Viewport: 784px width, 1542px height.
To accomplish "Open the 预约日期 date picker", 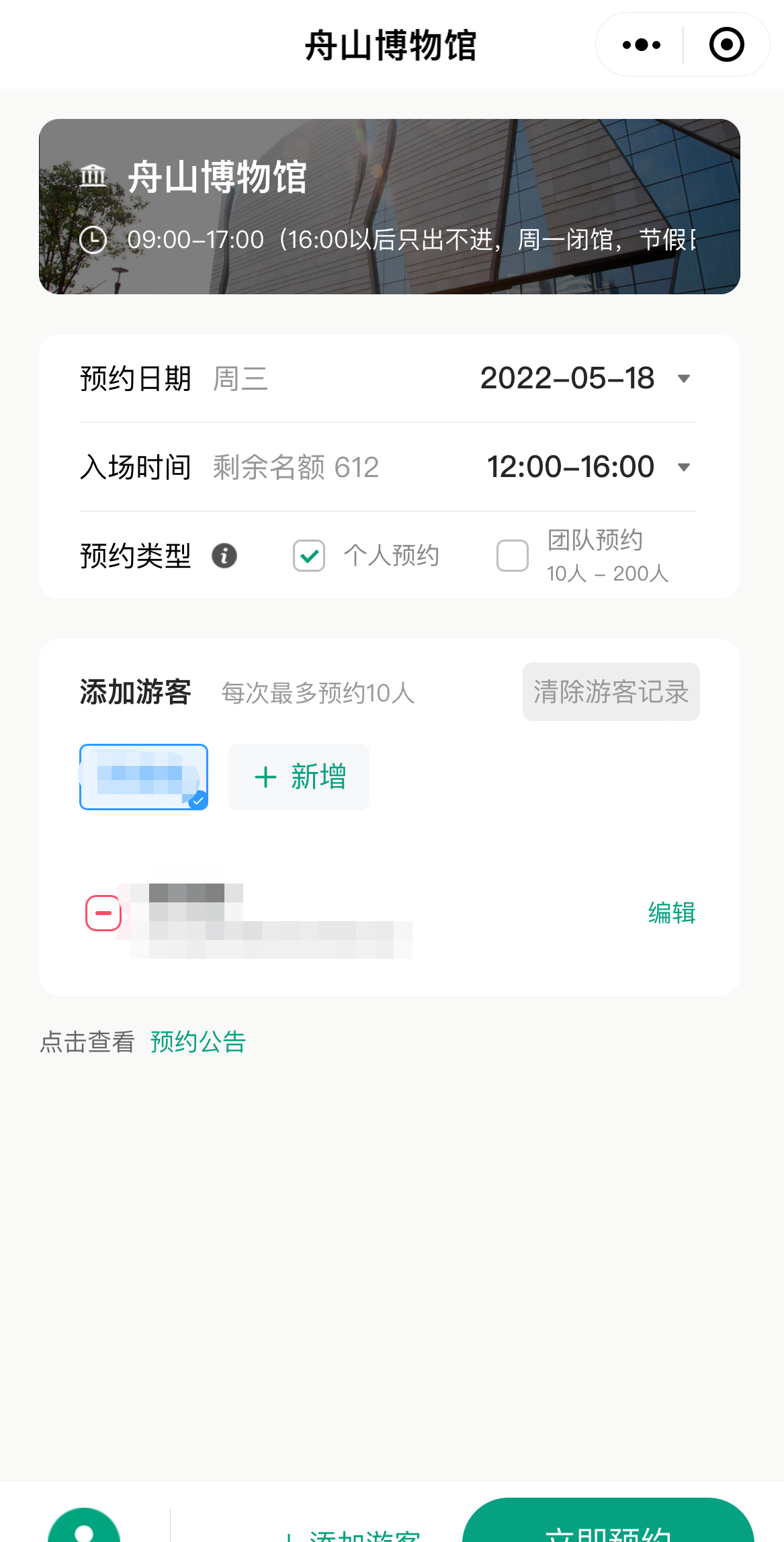I will 584,378.
